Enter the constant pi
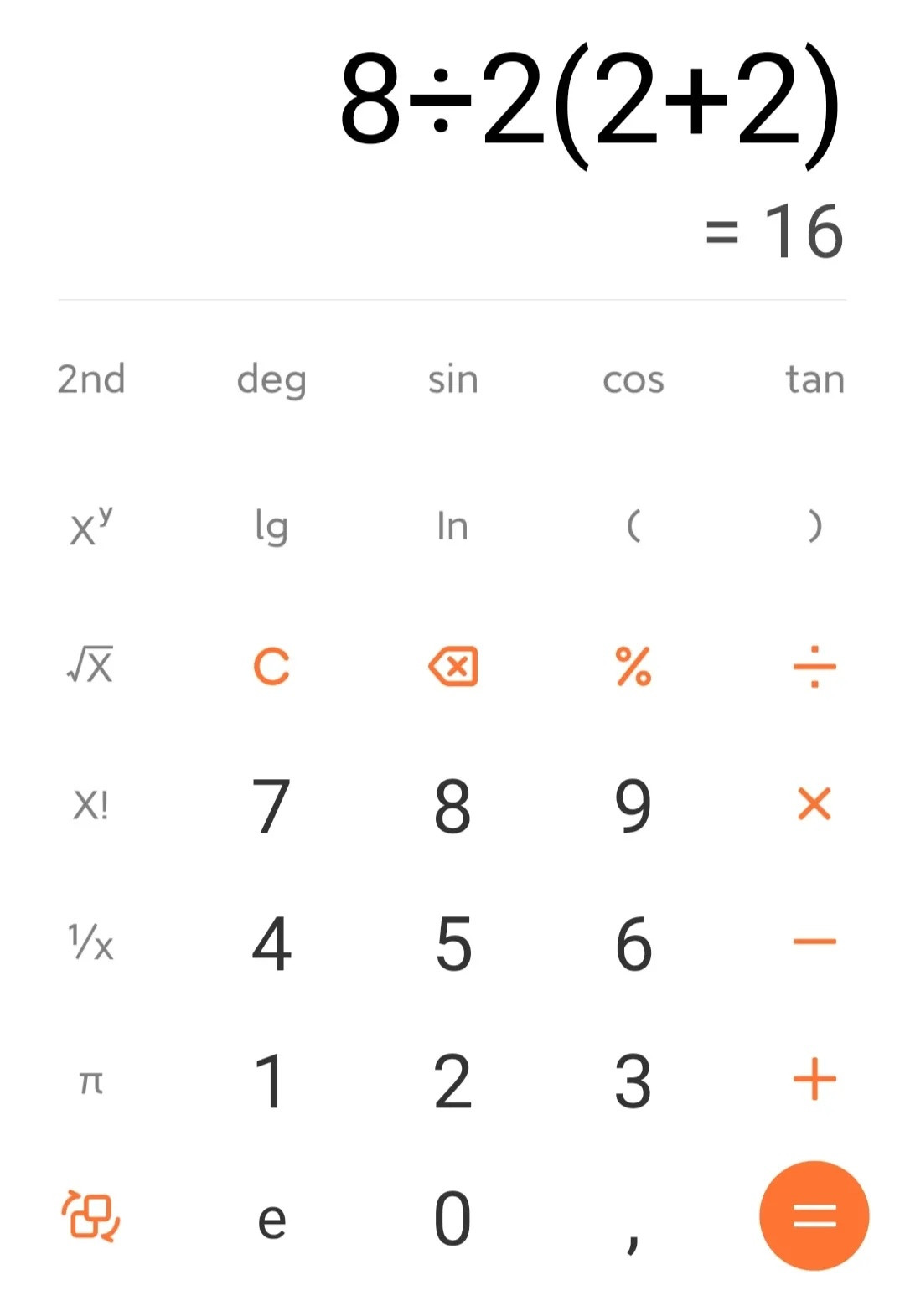 (90, 1081)
